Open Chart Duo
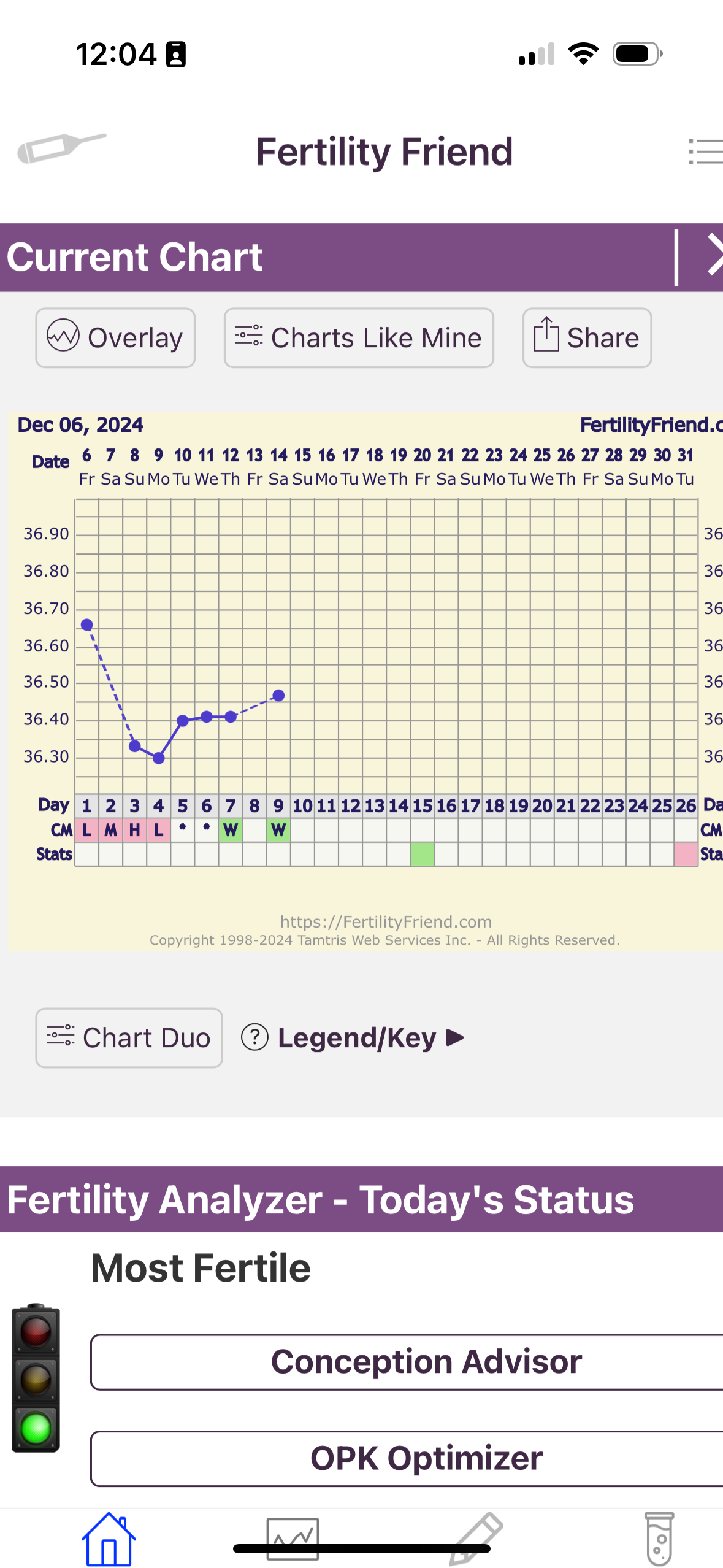The width and height of the screenshot is (723, 1568). point(129,1038)
